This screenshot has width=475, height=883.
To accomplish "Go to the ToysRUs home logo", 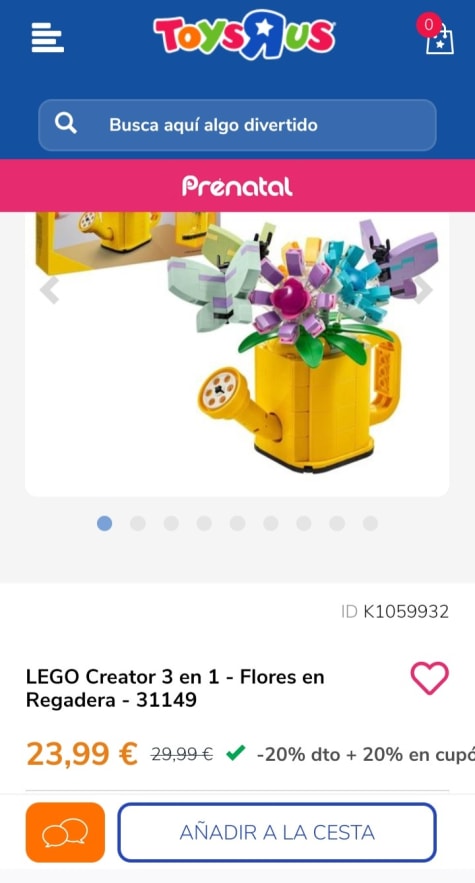I will (x=245, y=35).
